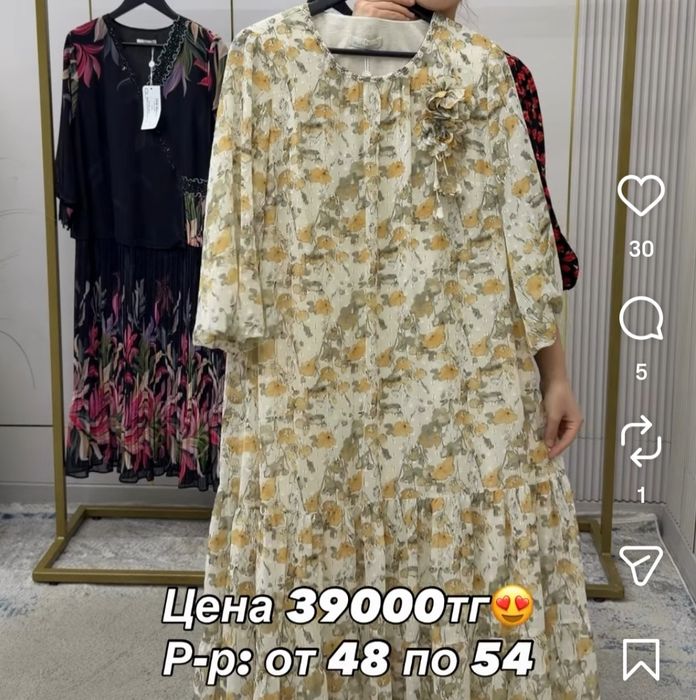Share the post via the paper plane
Image resolution: width=696 pixels, height=700 pixels.
(641, 565)
